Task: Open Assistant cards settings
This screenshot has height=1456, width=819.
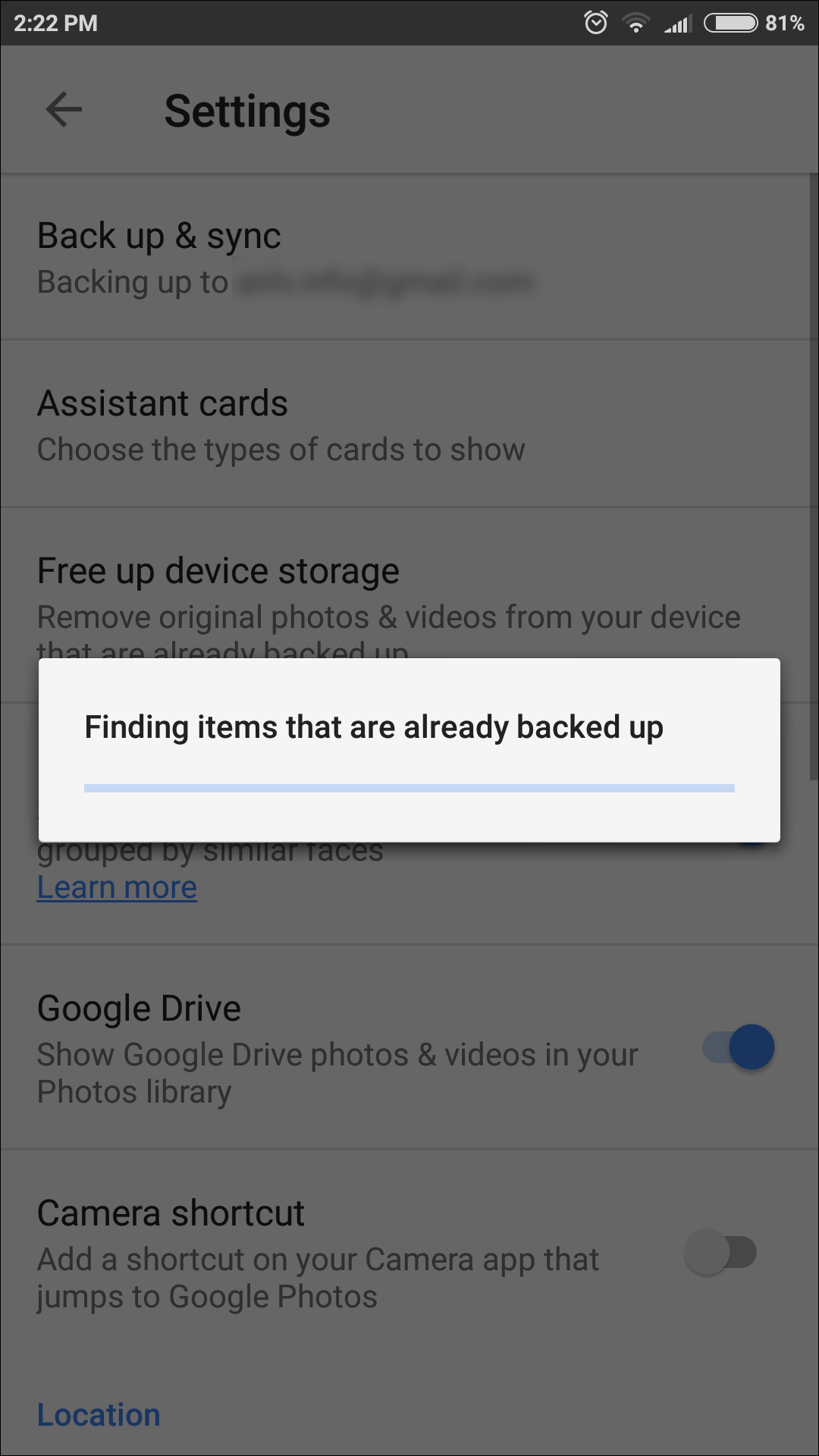Action: (x=409, y=424)
